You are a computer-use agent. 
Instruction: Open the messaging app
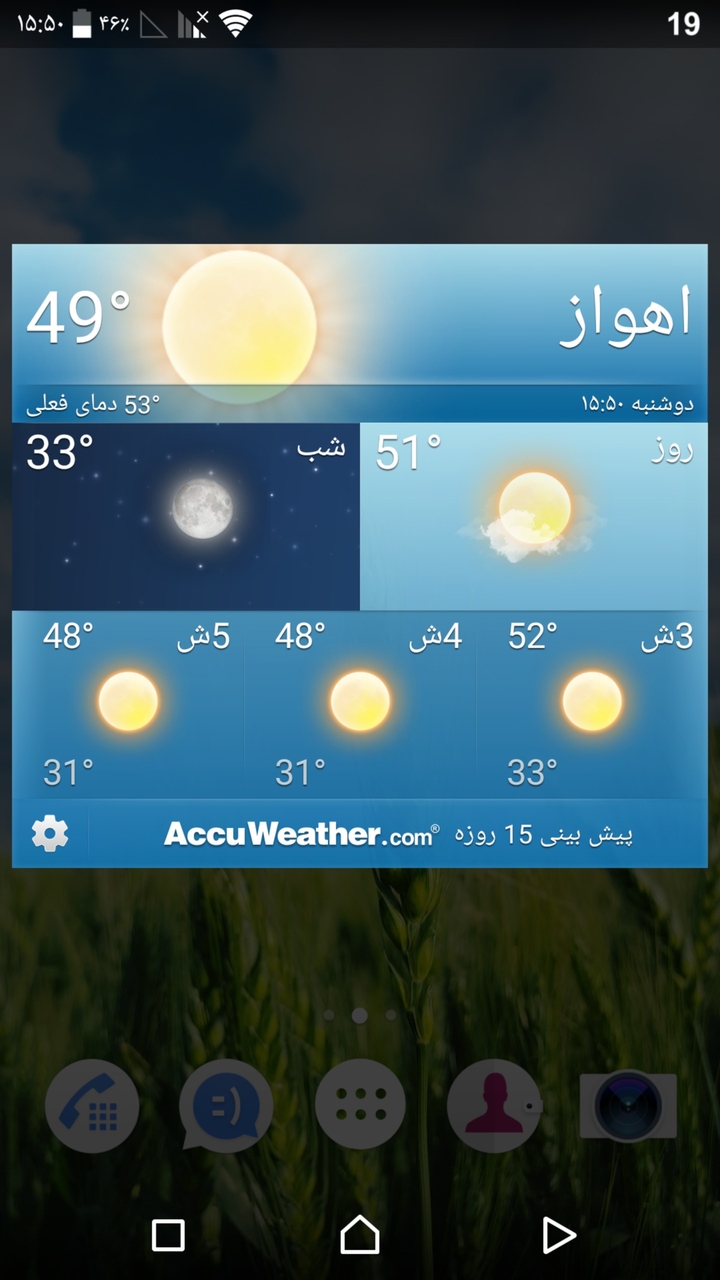[226, 1106]
